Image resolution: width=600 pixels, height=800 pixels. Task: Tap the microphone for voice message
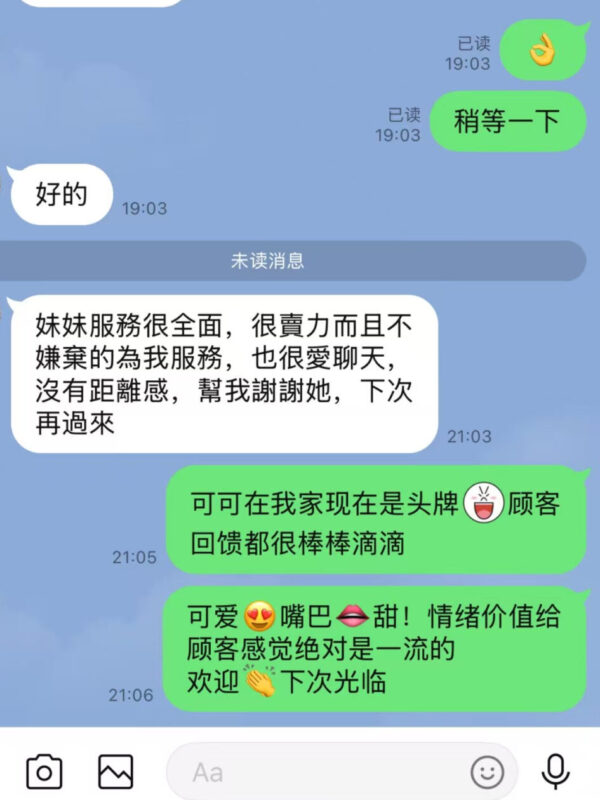(555, 770)
